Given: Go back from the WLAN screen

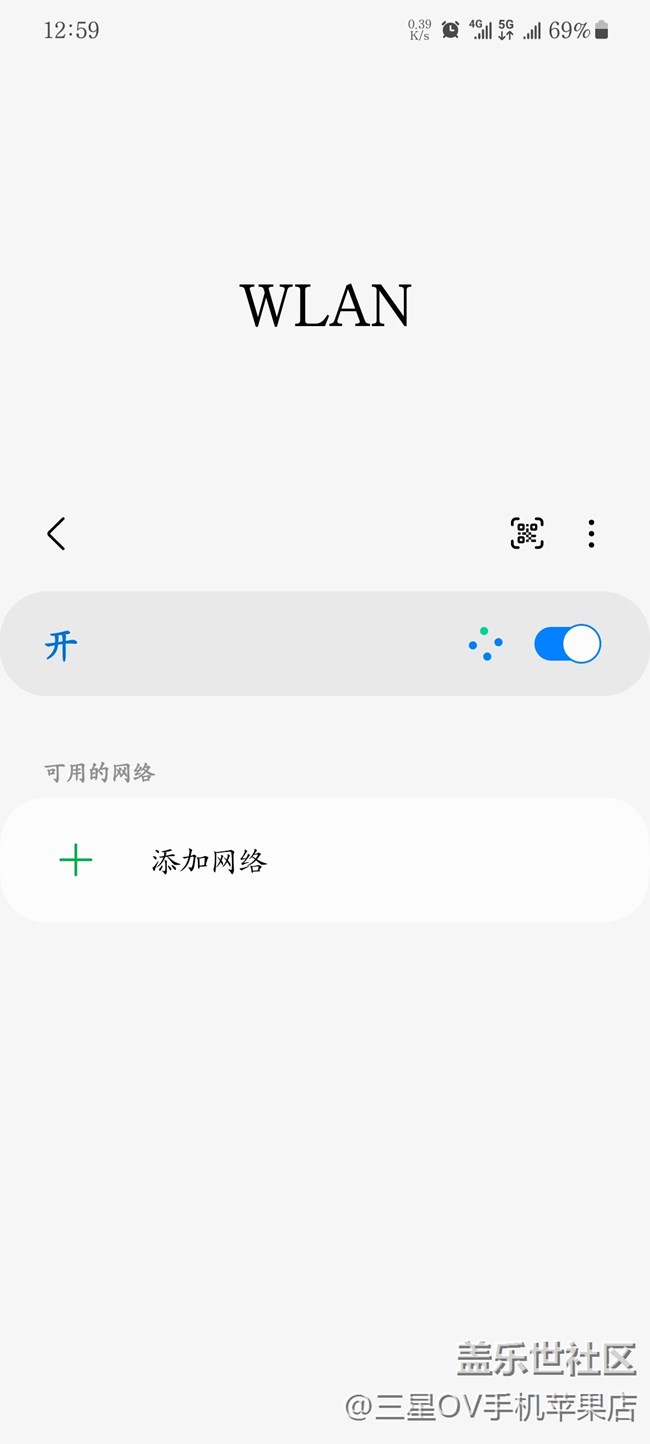Looking at the screenshot, I should [x=56, y=534].
